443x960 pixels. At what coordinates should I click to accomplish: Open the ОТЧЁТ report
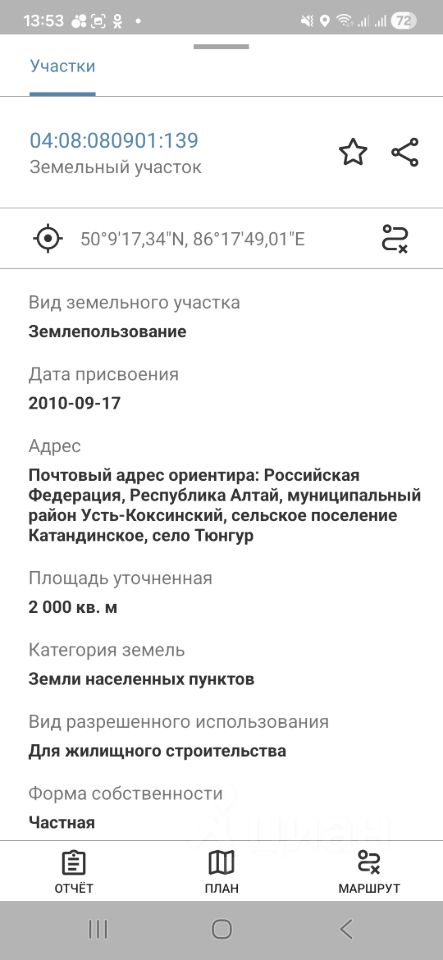coord(74,871)
